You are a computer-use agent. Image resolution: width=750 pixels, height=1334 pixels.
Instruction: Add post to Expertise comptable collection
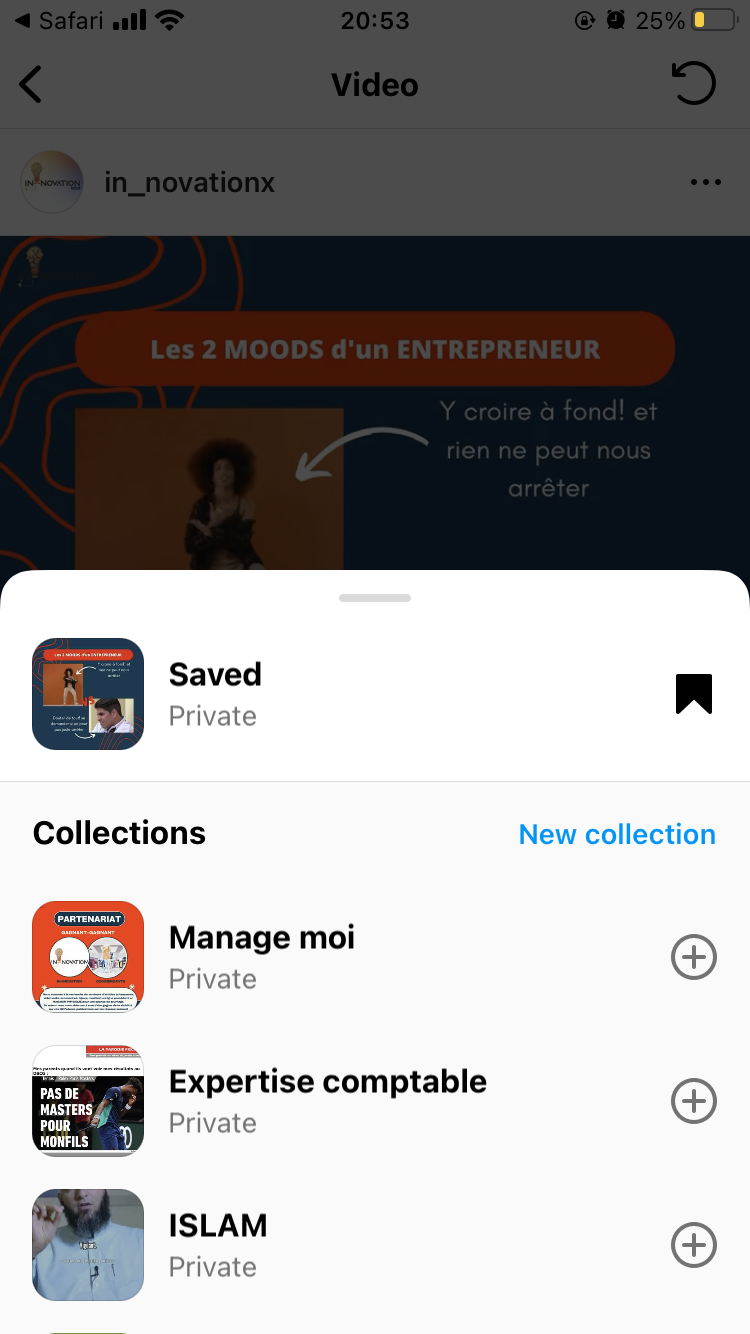[693, 1102]
